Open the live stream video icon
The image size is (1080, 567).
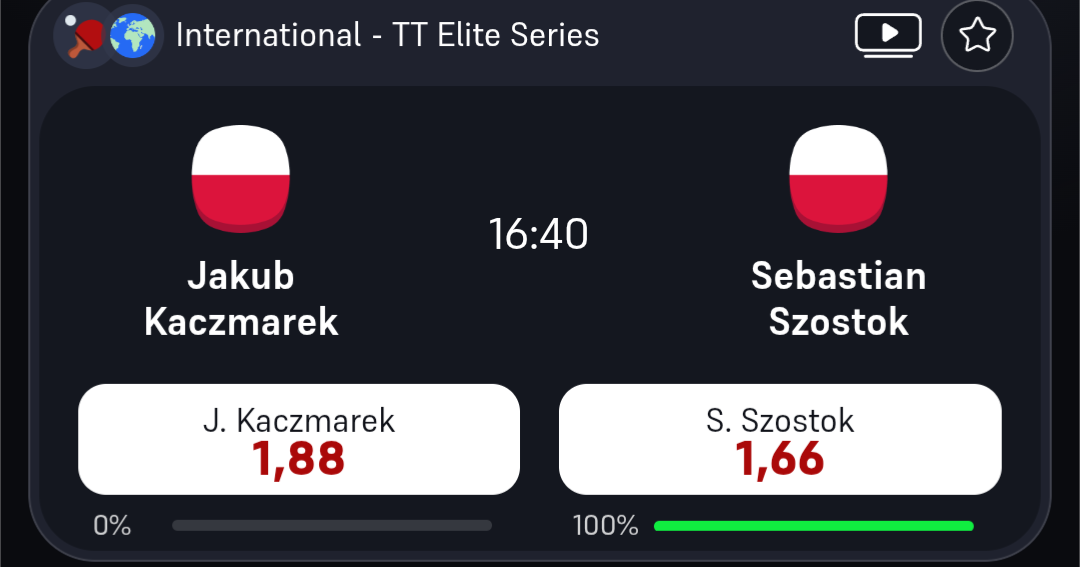[888, 35]
